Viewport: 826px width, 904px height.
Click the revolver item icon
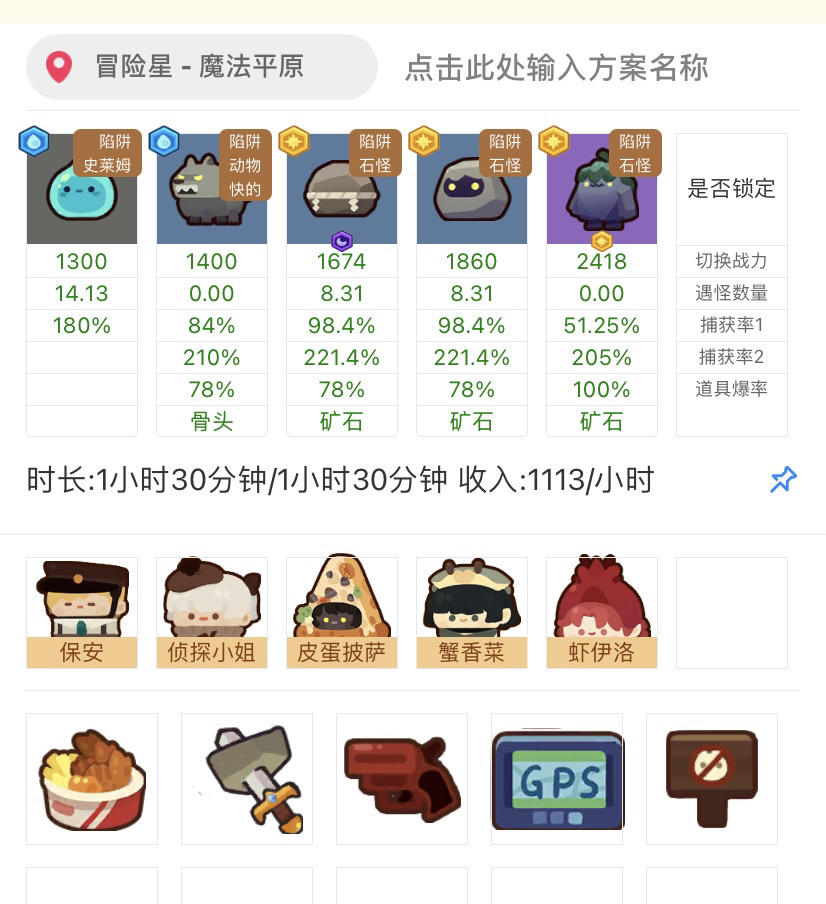[x=401, y=778]
